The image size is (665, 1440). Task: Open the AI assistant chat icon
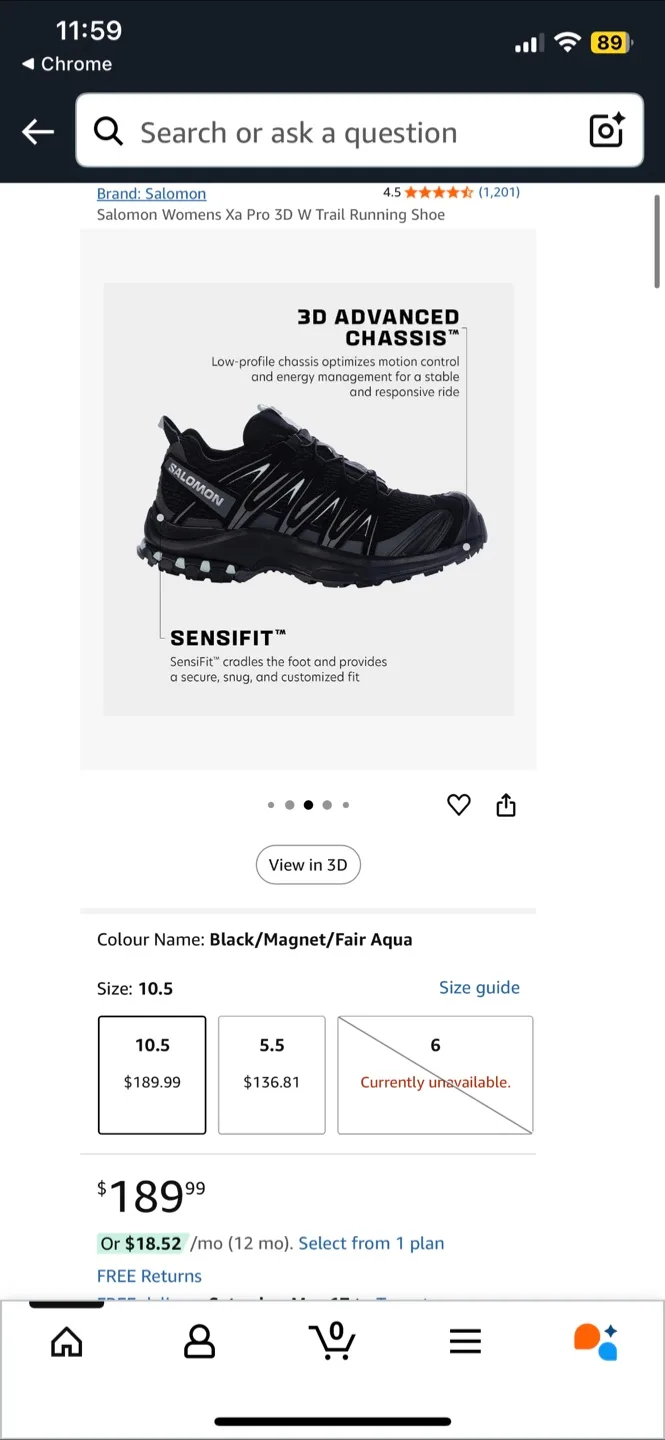coord(596,1342)
